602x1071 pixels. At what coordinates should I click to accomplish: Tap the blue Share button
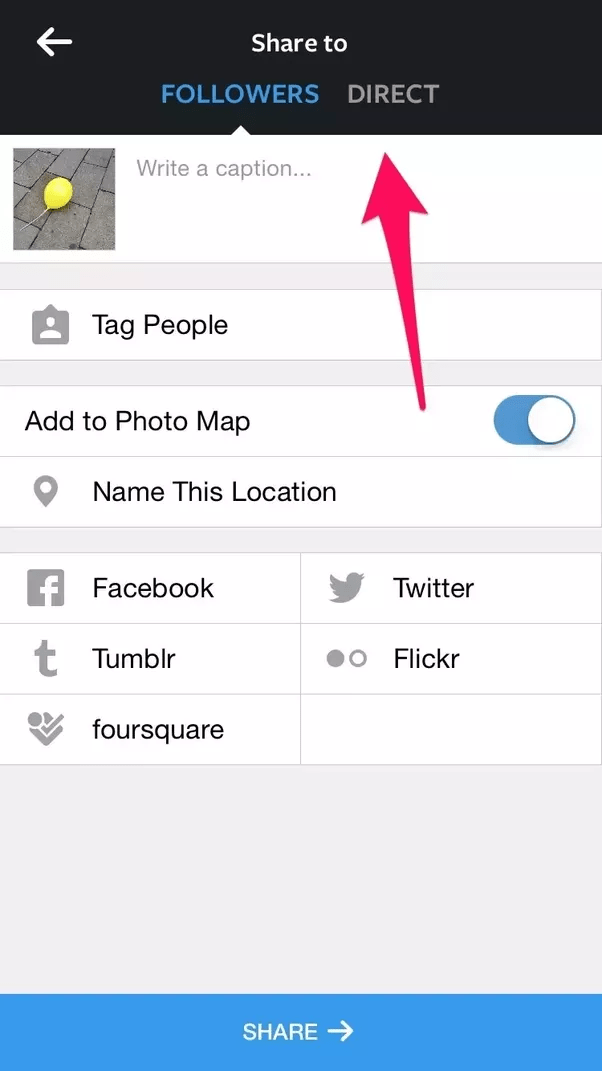tap(301, 1032)
